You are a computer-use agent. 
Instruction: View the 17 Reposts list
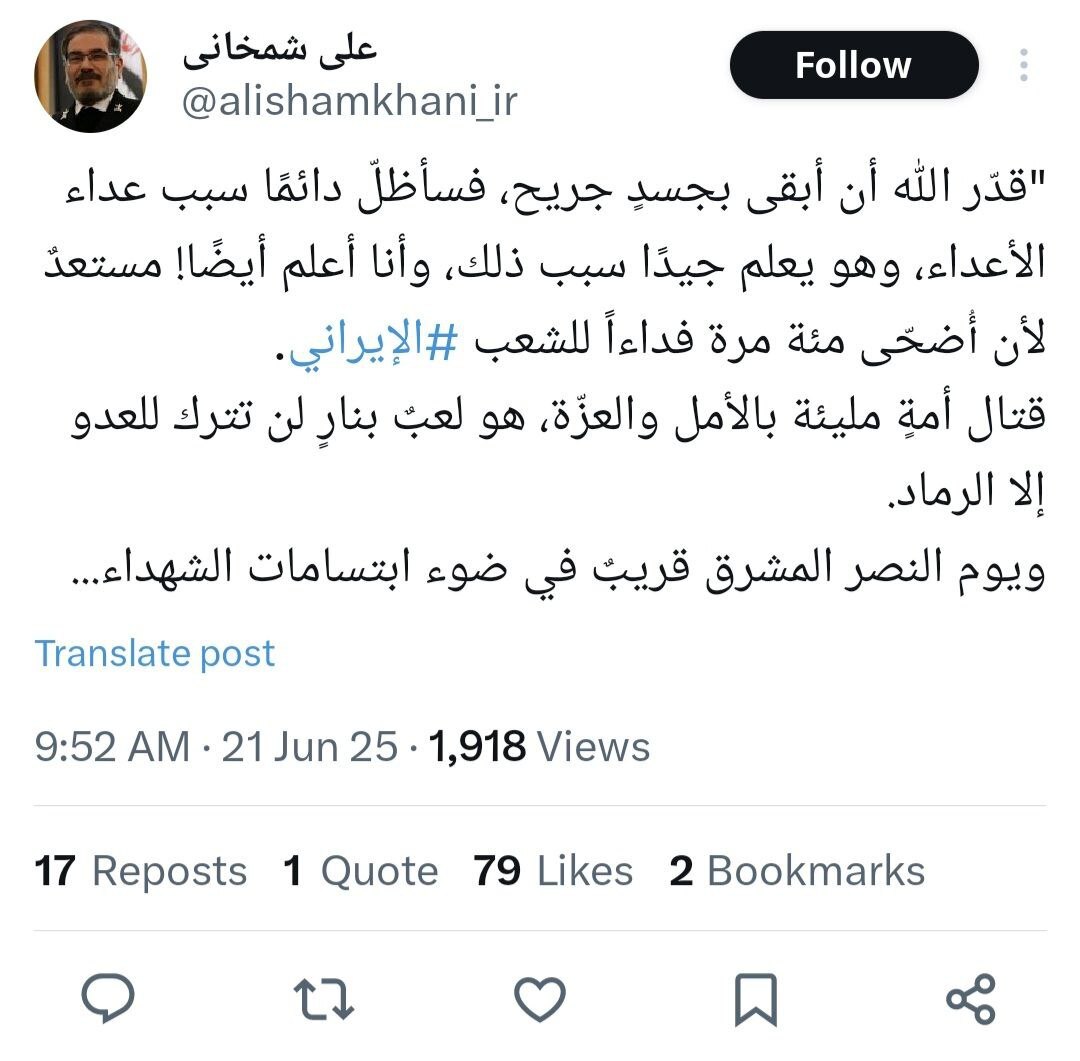tap(140, 870)
